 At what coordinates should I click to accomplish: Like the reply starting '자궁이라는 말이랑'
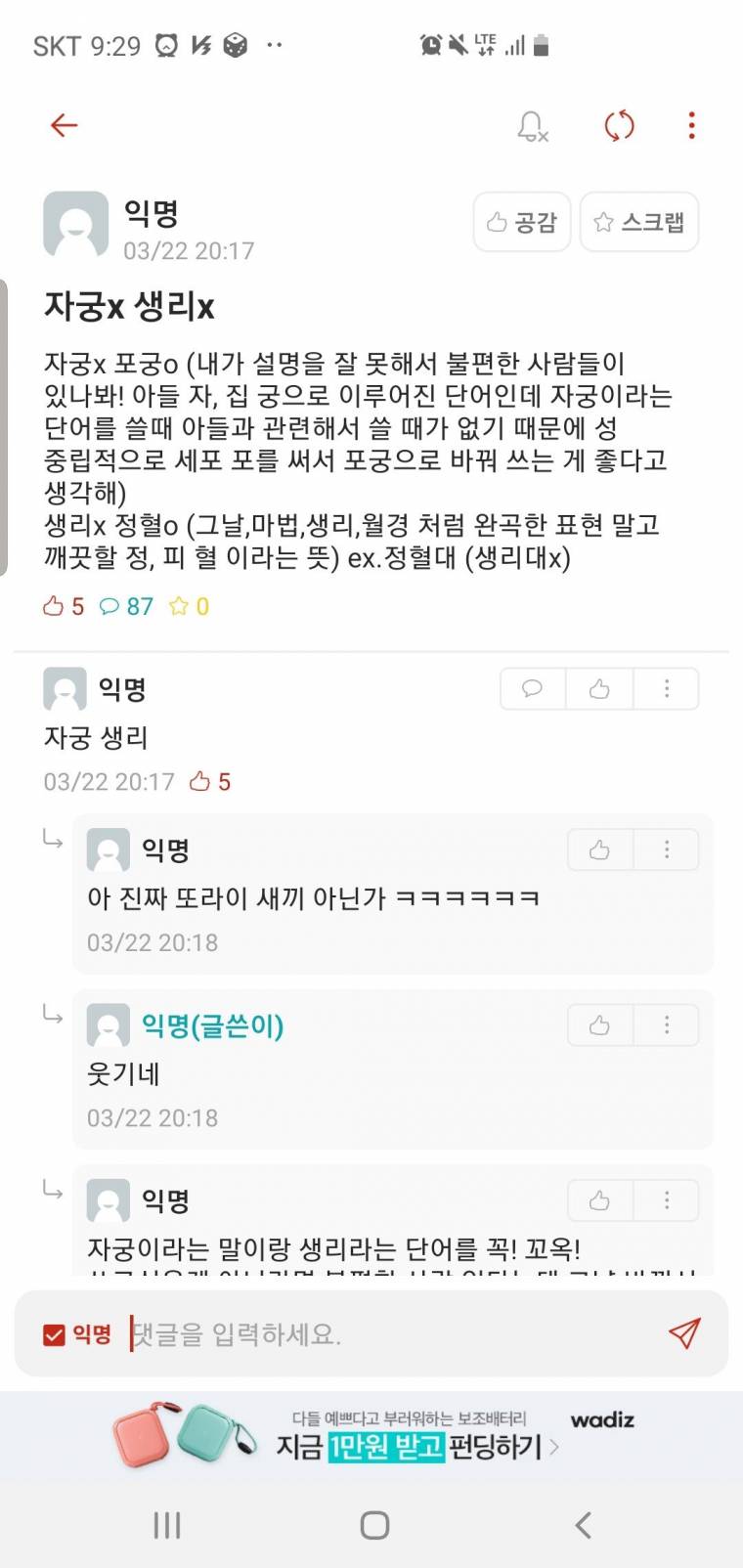point(600,1200)
